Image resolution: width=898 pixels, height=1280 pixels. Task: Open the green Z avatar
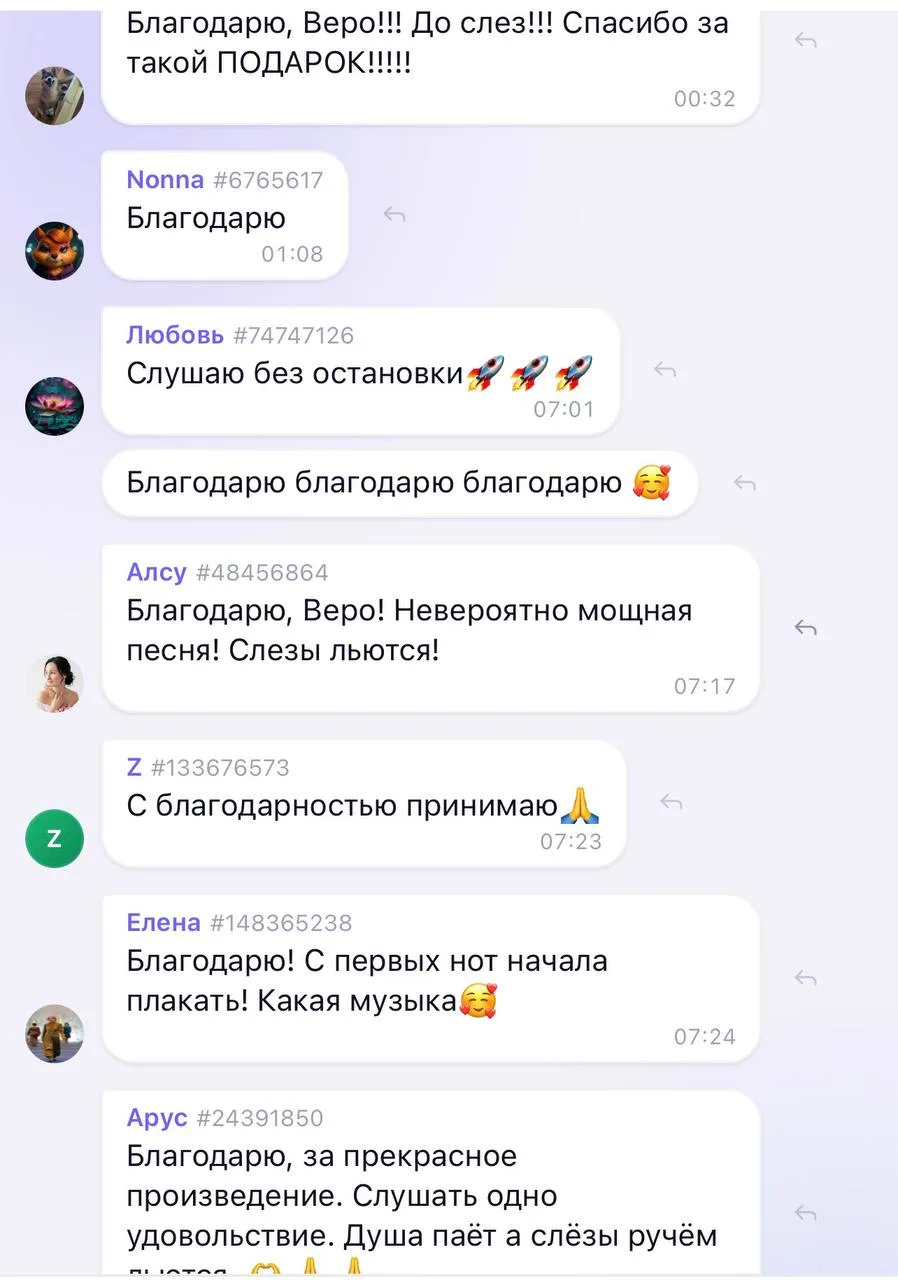coord(54,838)
